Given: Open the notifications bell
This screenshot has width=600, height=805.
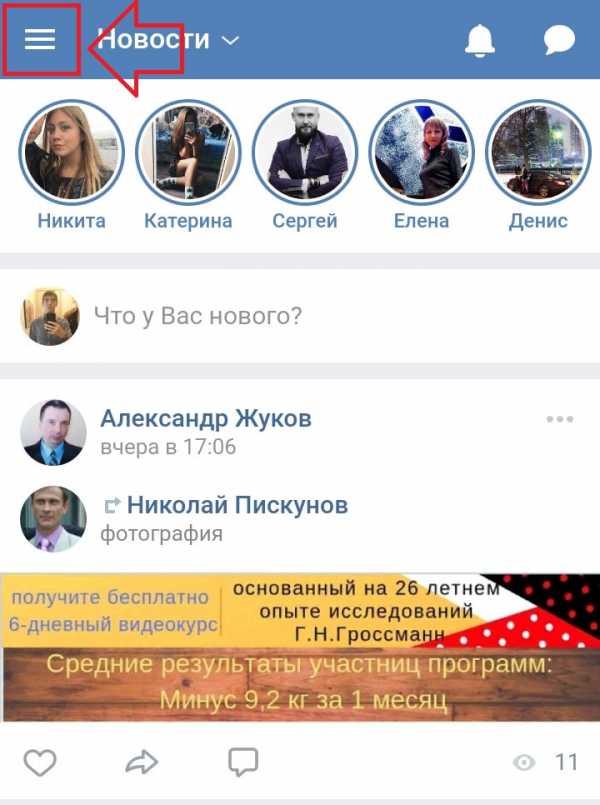Looking at the screenshot, I should point(480,40).
